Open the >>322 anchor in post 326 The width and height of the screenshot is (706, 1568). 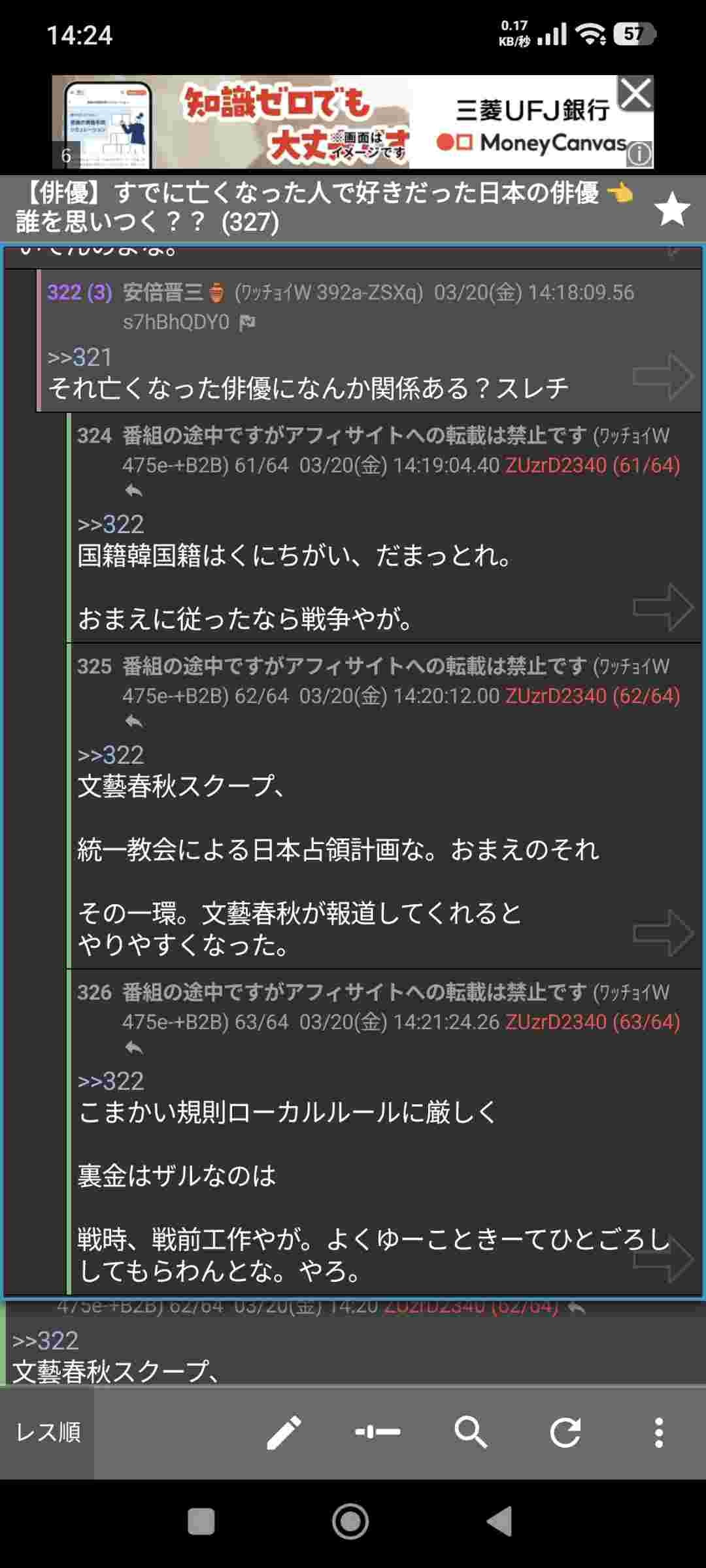pyautogui.click(x=110, y=1081)
